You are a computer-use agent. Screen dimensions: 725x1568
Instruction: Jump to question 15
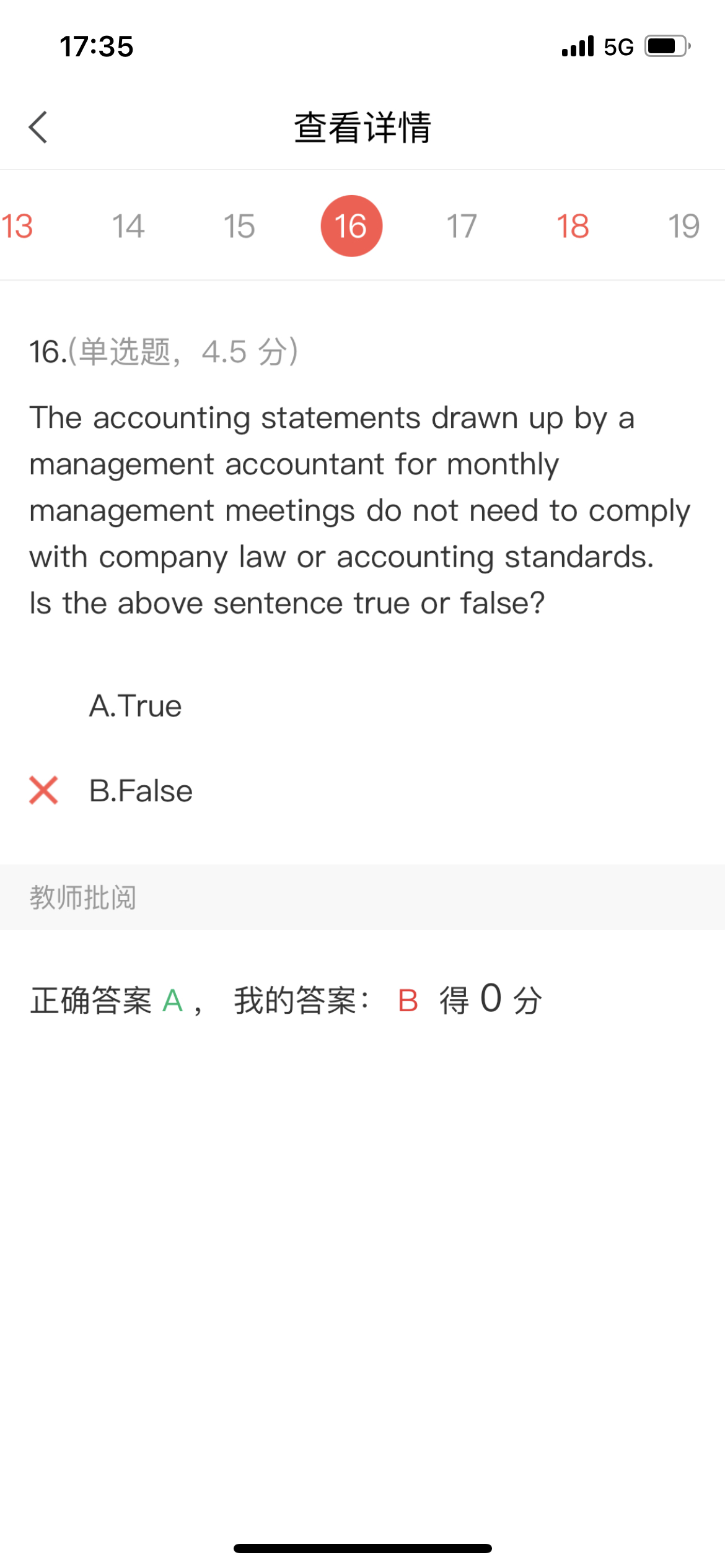(x=239, y=226)
